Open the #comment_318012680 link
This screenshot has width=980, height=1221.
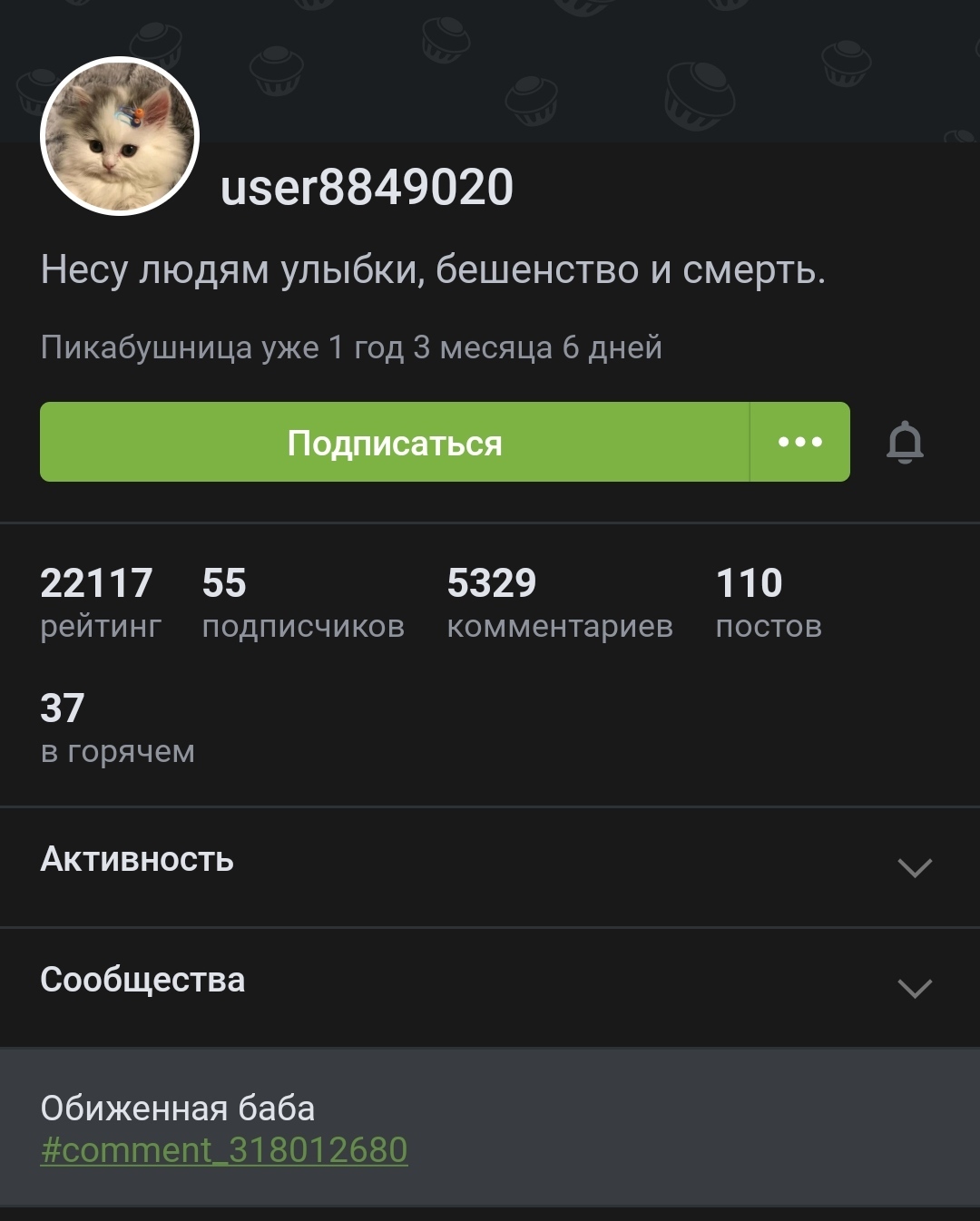click(224, 1150)
